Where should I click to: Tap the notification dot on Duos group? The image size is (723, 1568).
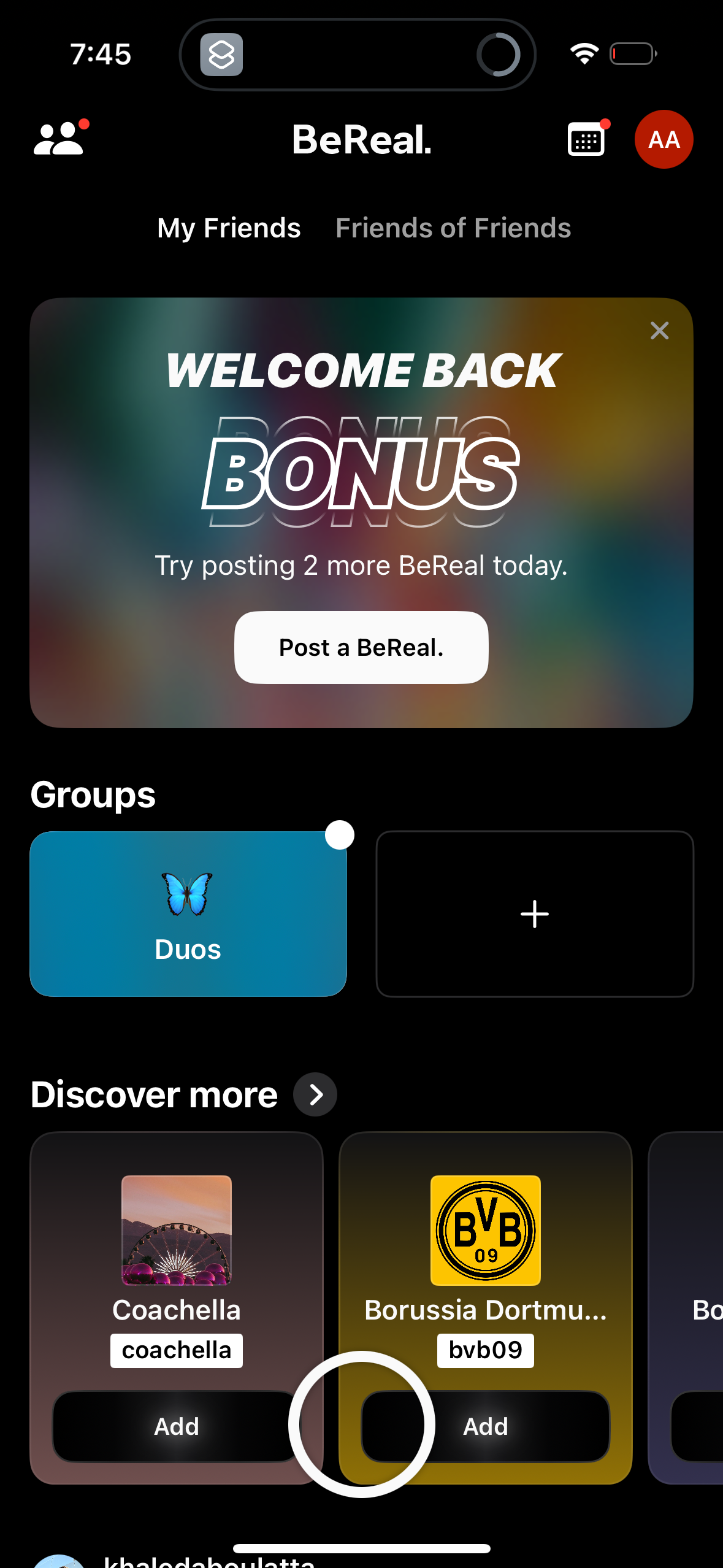[339, 835]
